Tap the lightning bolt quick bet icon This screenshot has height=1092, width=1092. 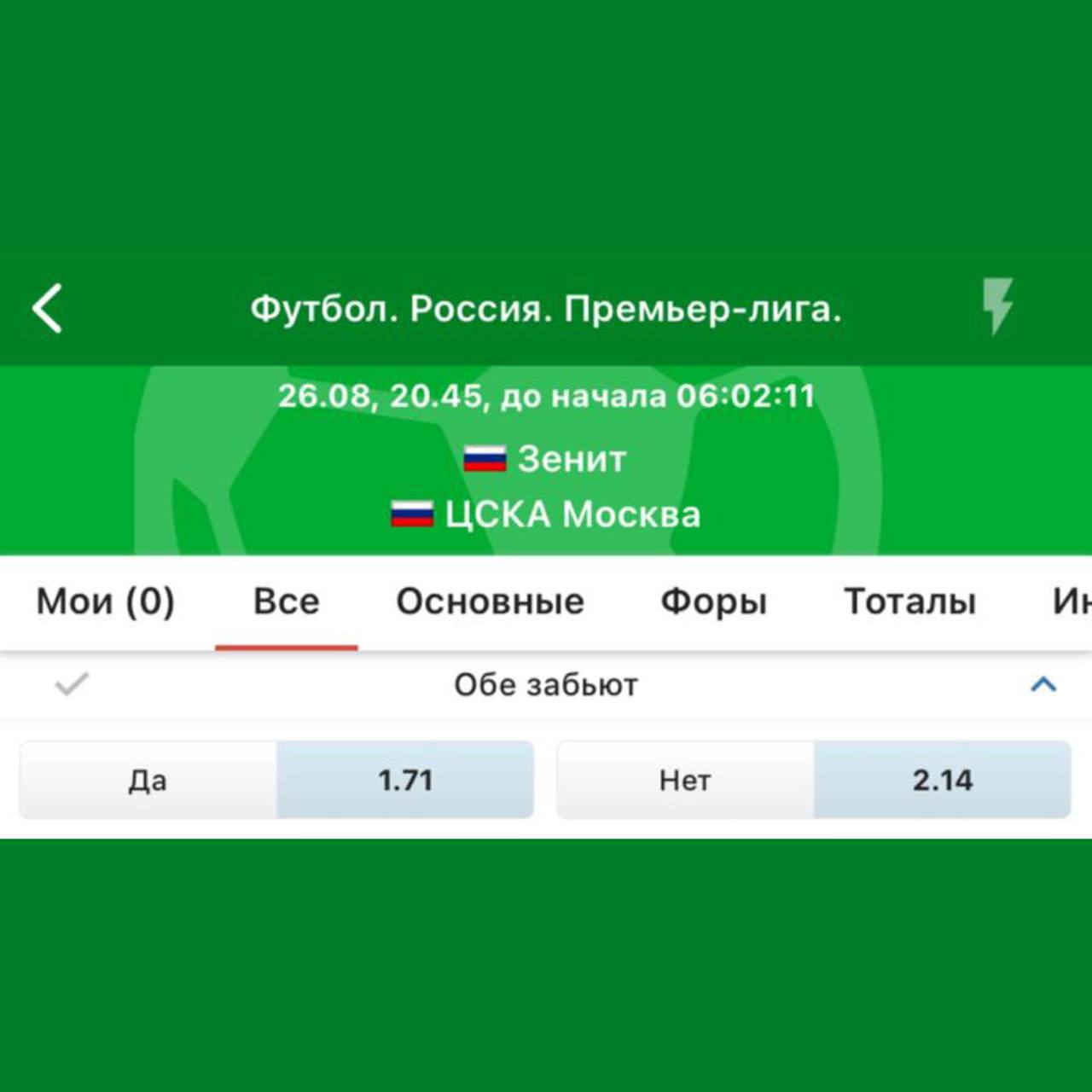tap(997, 305)
